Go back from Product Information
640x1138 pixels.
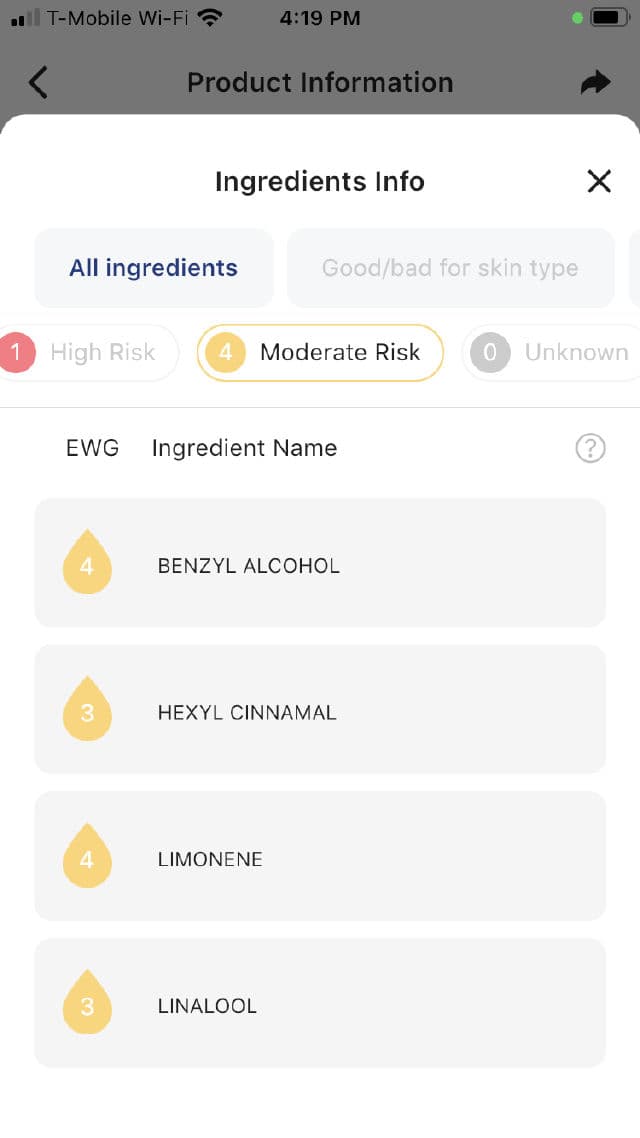pyautogui.click(x=38, y=82)
